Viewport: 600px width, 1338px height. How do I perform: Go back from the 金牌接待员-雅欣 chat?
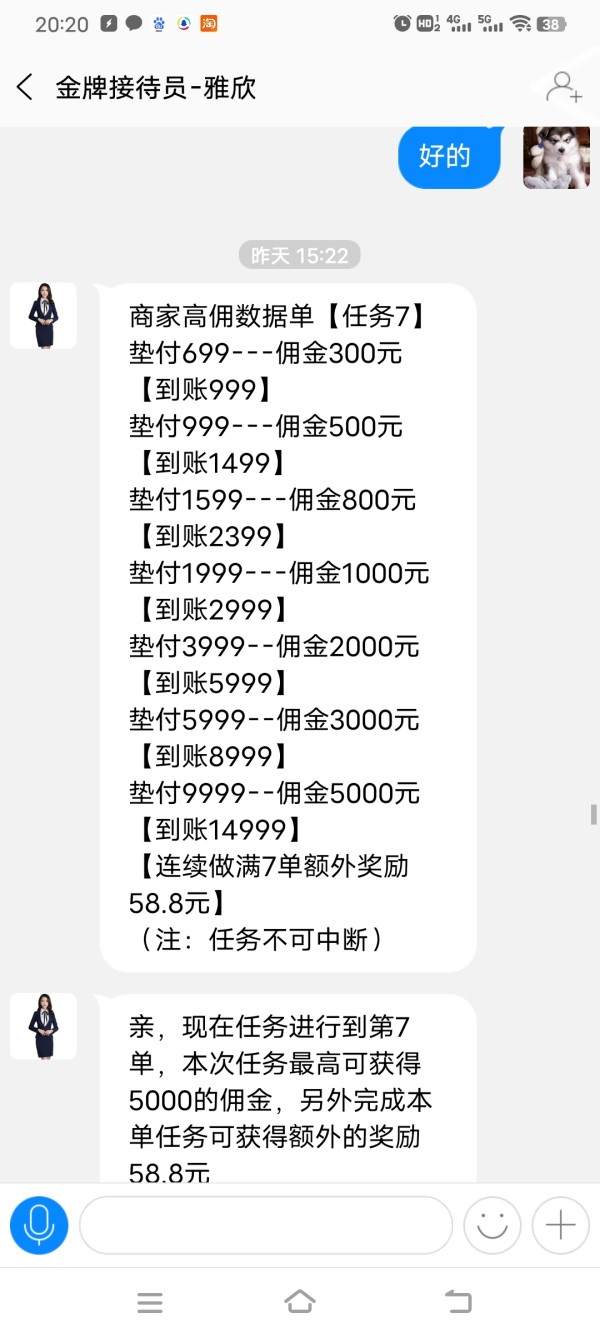point(25,87)
